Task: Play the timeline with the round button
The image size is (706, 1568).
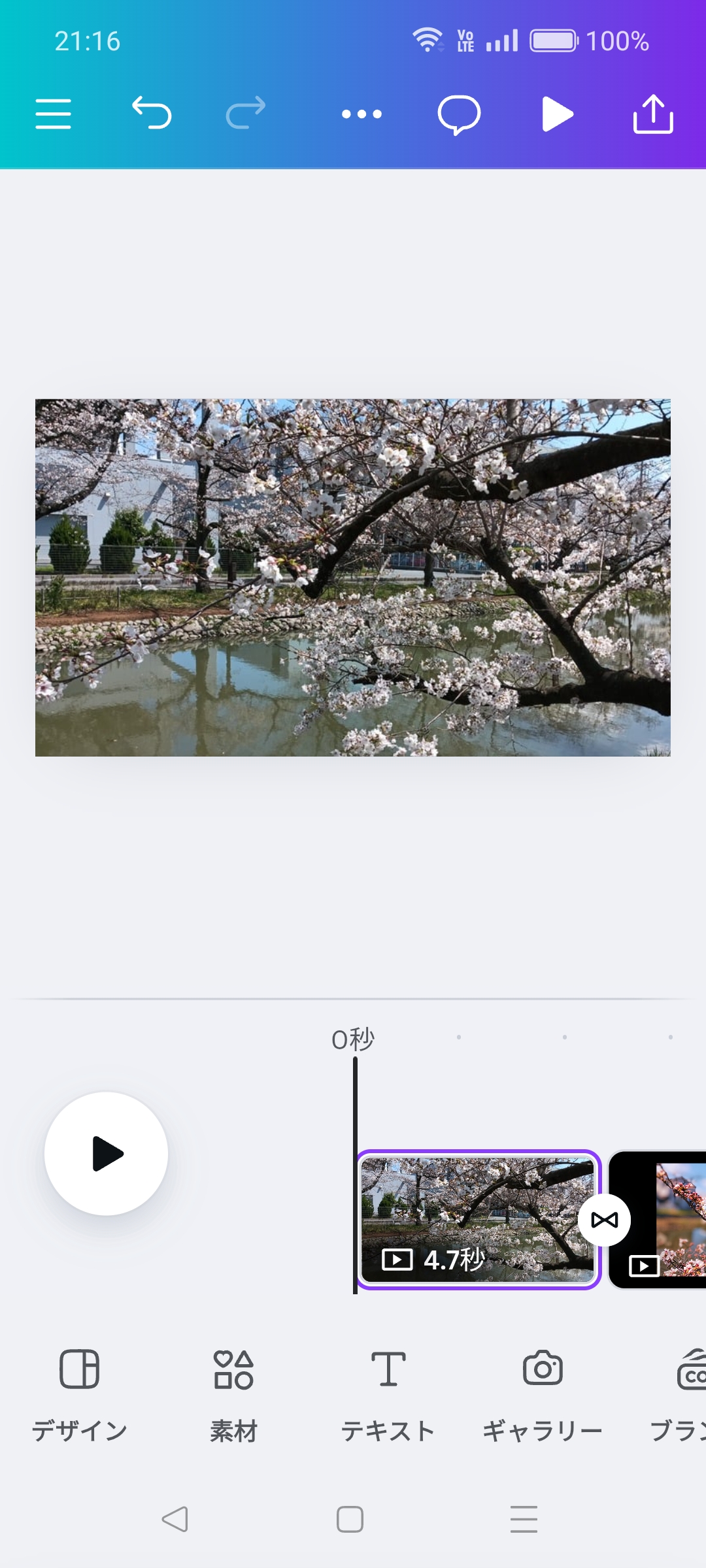Action: (106, 1154)
